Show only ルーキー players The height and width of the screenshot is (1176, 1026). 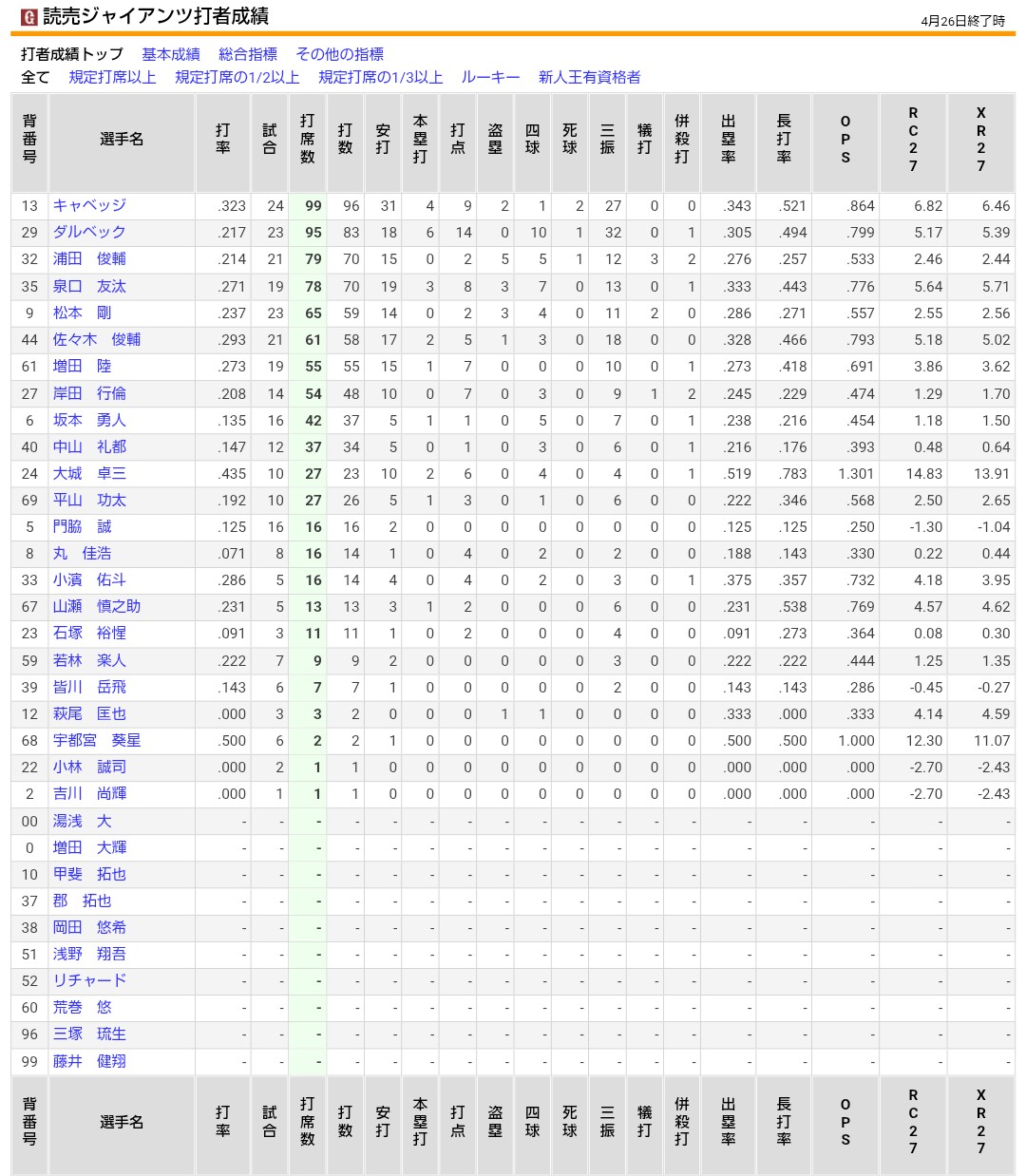point(490,77)
